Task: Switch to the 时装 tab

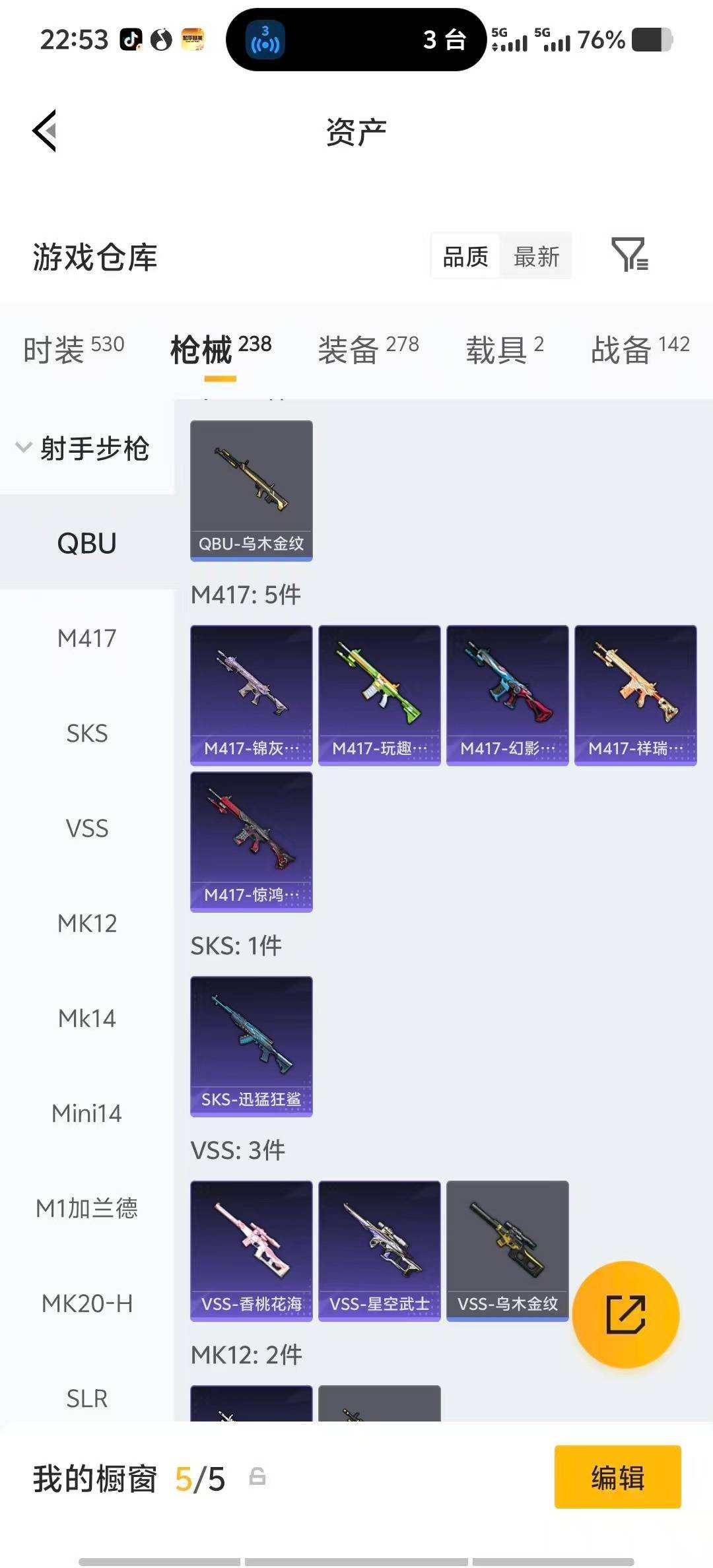Action: pos(73,348)
